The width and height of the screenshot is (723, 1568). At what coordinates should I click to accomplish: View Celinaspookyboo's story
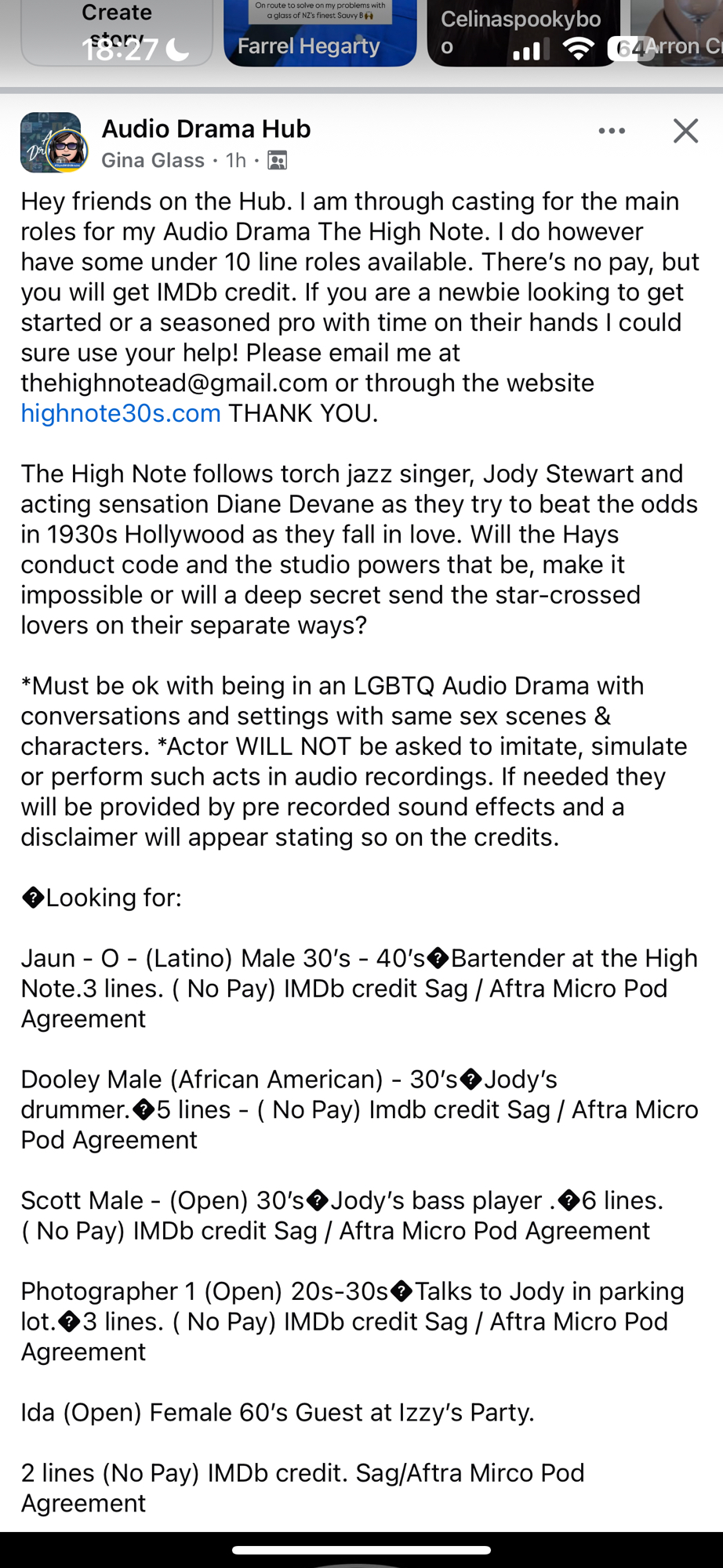(522, 31)
